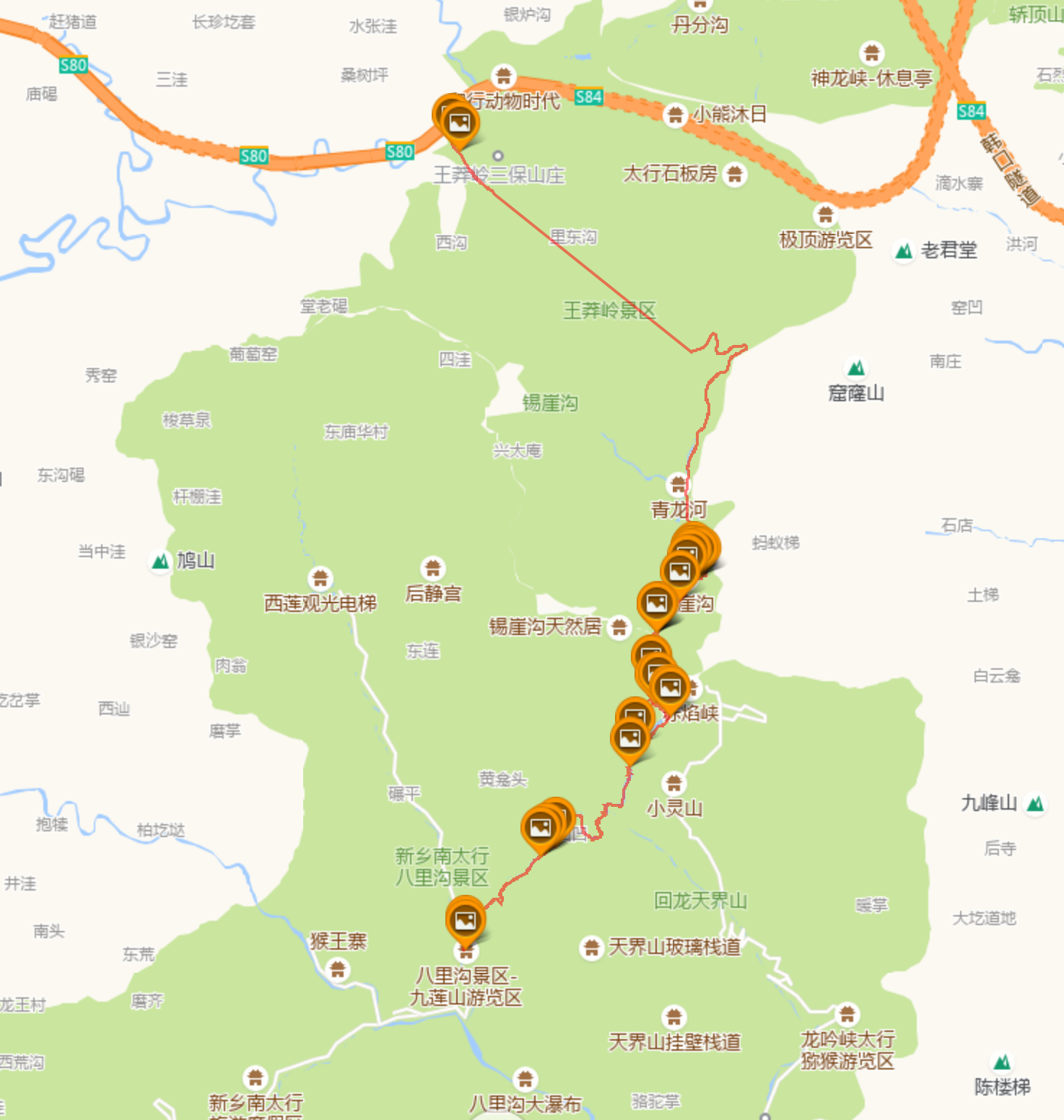Select the 天界山玻璃栈道 map point
The width and height of the screenshot is (1064, 1120).
(591, 947)
